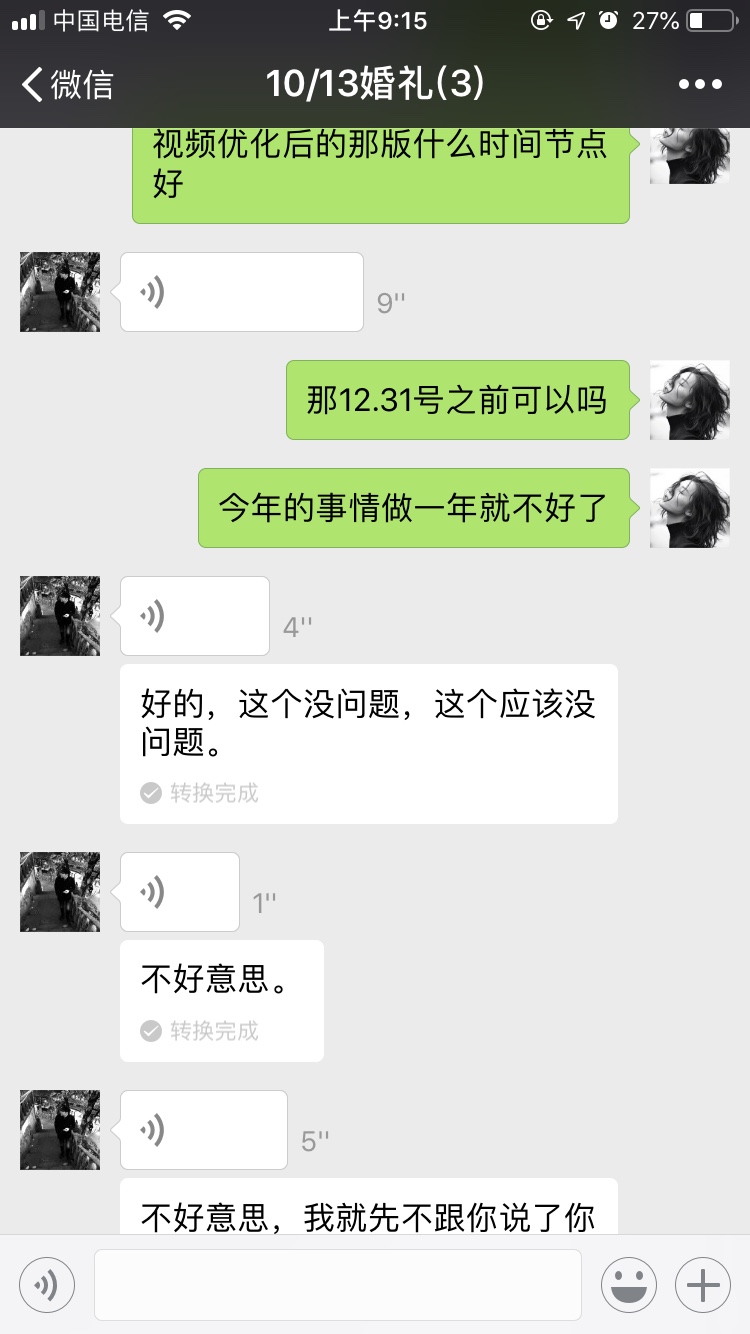The width and height of the screenshot is (750, 1334).
Task: Go back to the 微信 chat list
Action: click(67, 84)
